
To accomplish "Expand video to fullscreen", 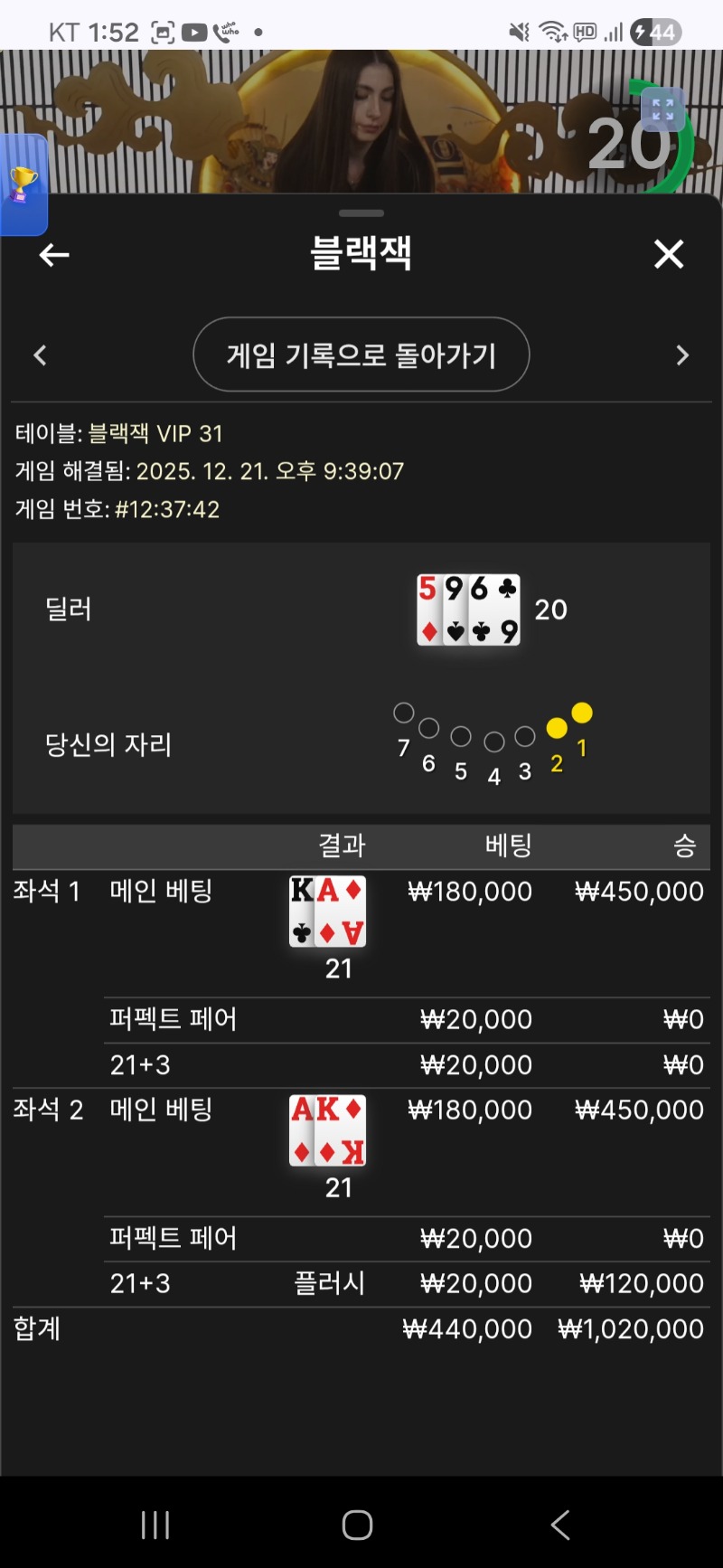I will (662, 110).
